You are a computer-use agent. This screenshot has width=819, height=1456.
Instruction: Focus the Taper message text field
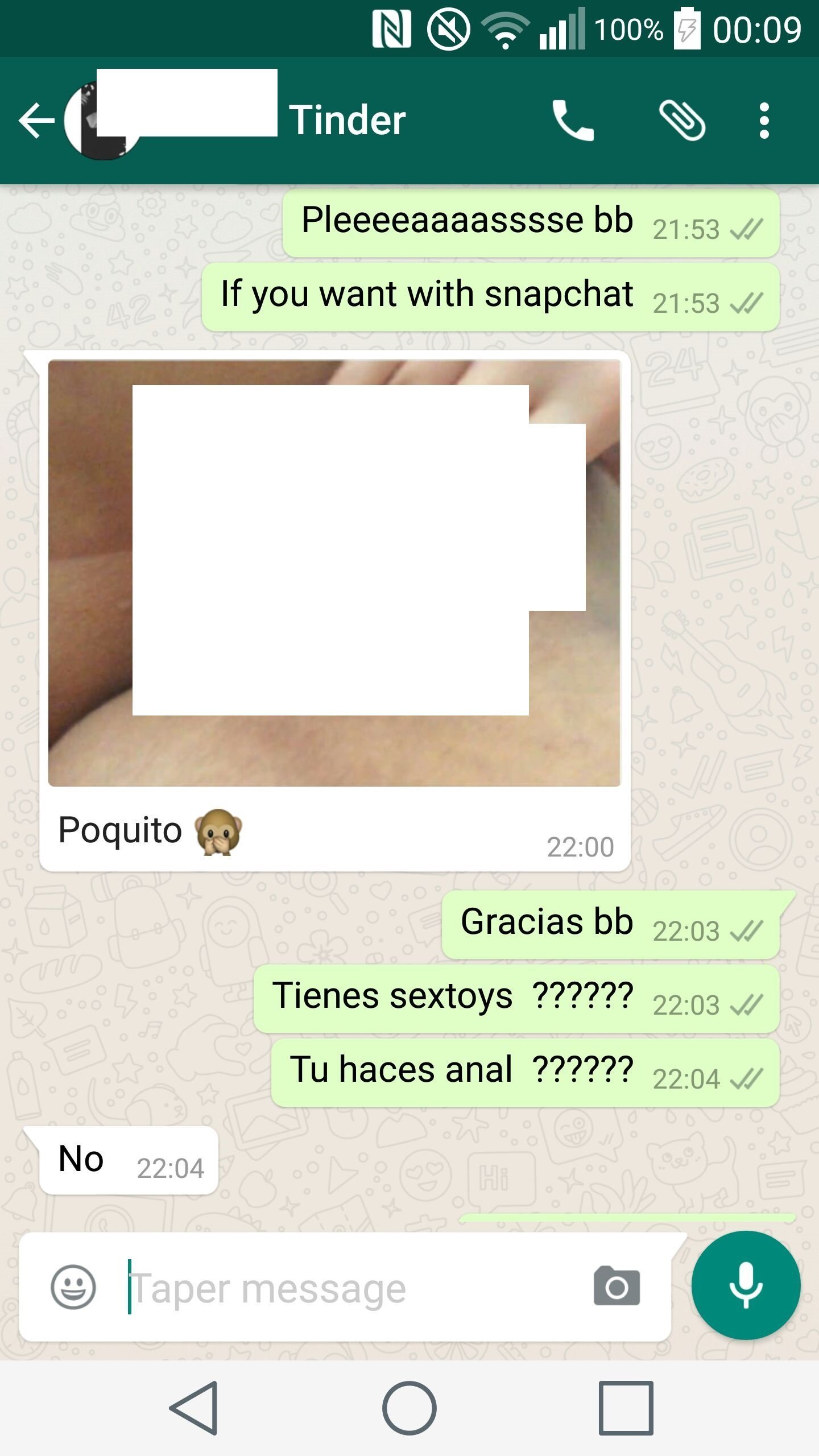point(353,1288)
